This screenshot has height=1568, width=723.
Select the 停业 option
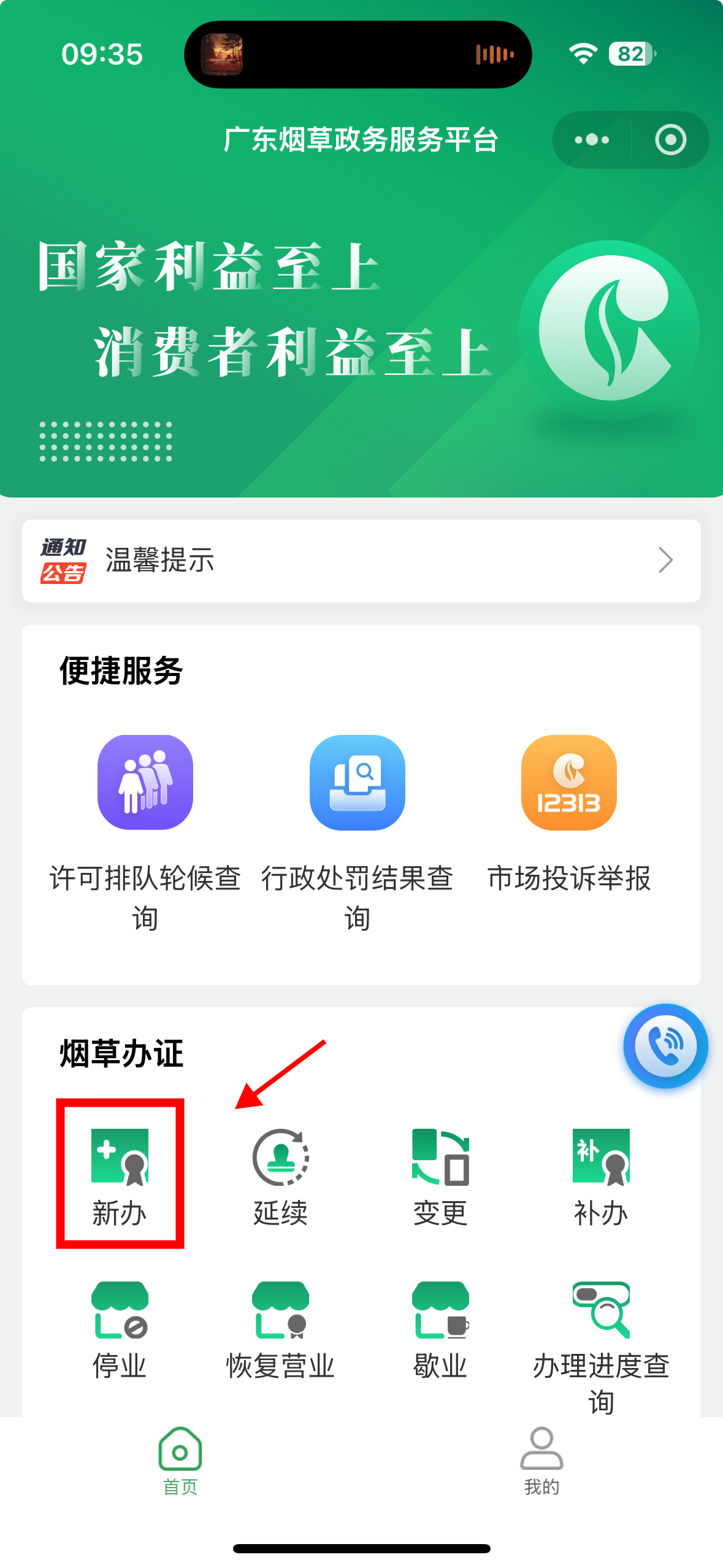coord(120,1328)
